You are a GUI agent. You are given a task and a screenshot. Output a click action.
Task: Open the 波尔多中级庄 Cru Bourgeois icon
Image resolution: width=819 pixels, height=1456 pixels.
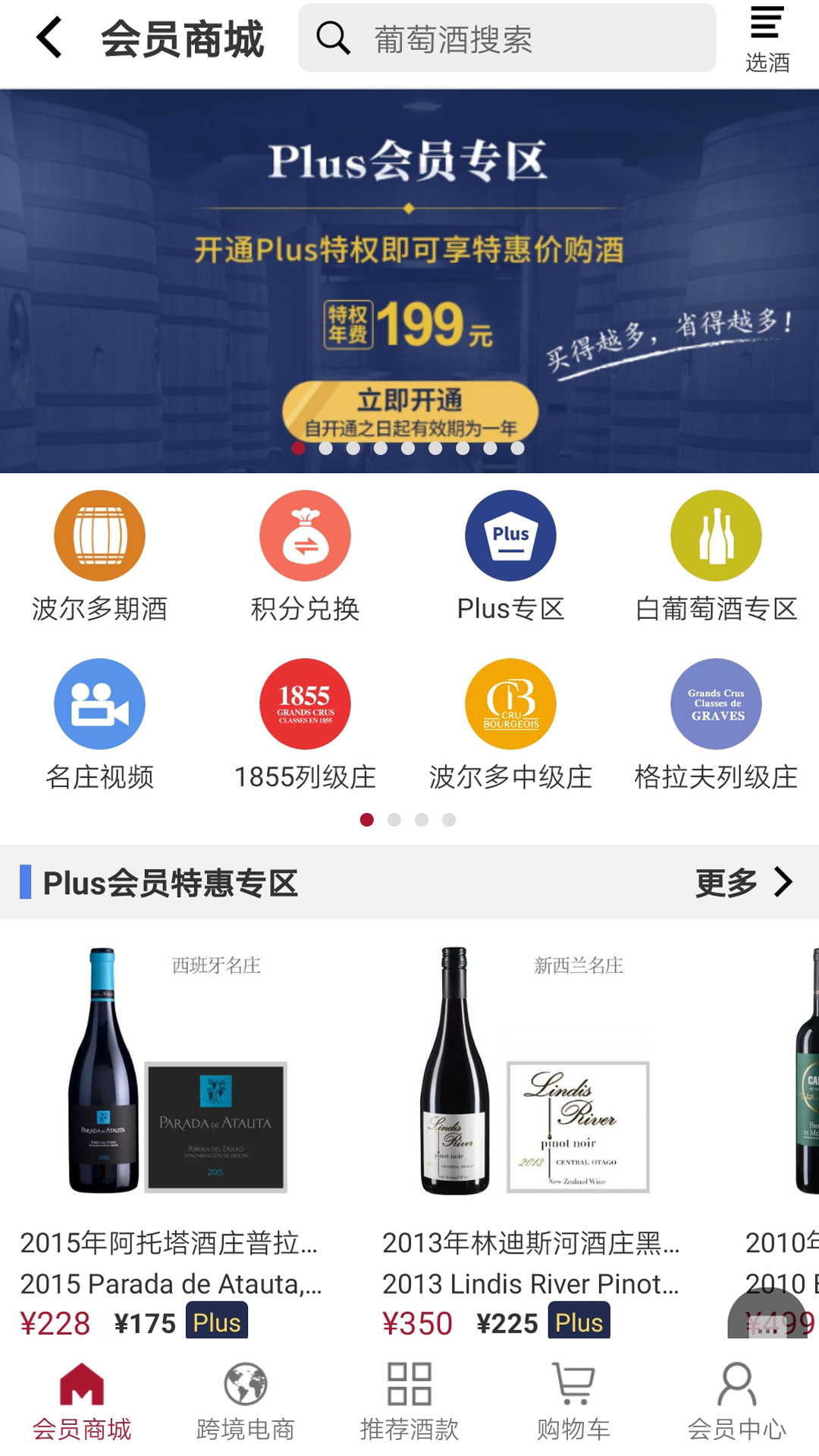click(510, 704)
